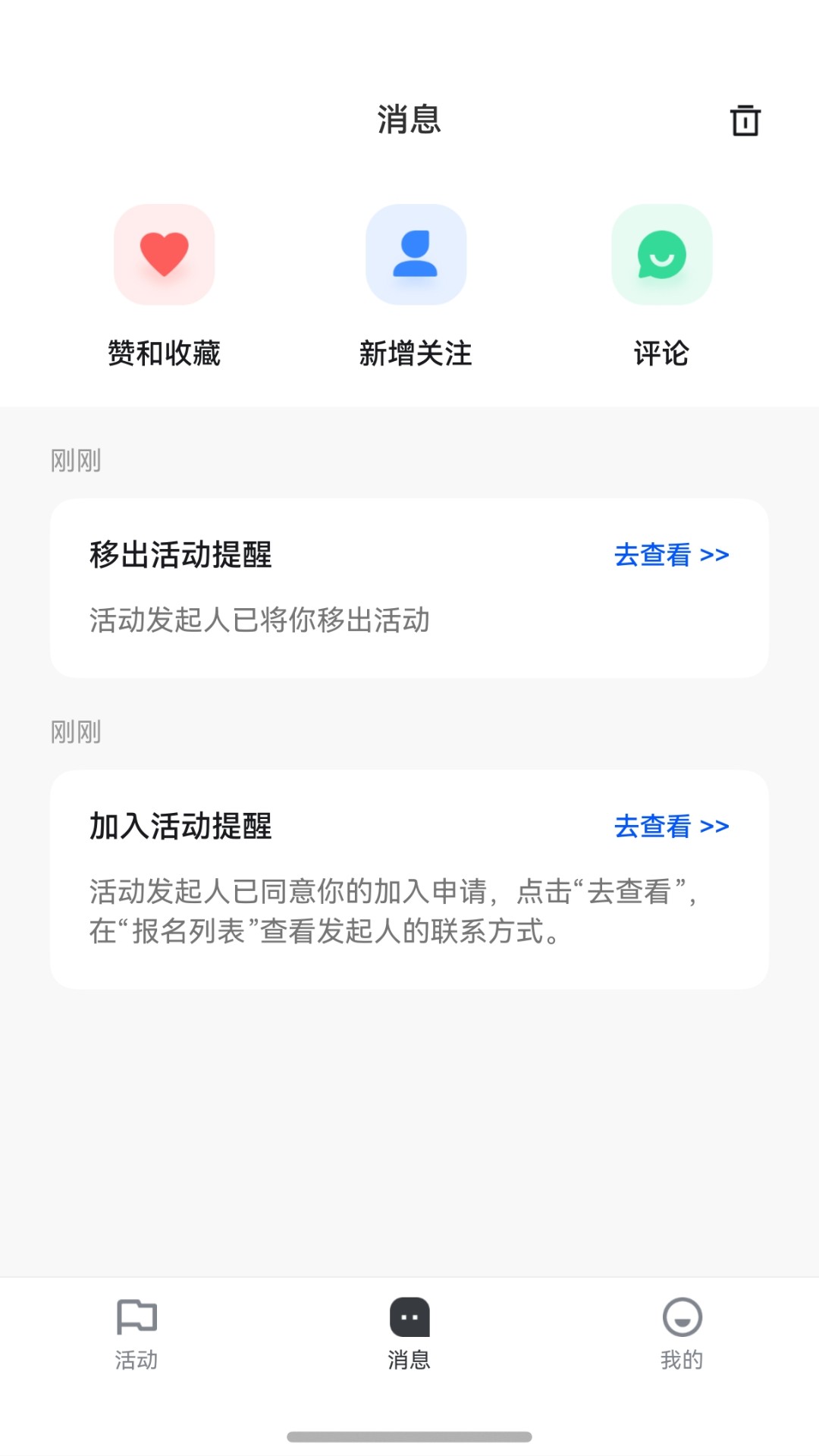Tap the blue person avatar icon
The height and width of the screenshot is (1456, 819).
coord(416,254)
